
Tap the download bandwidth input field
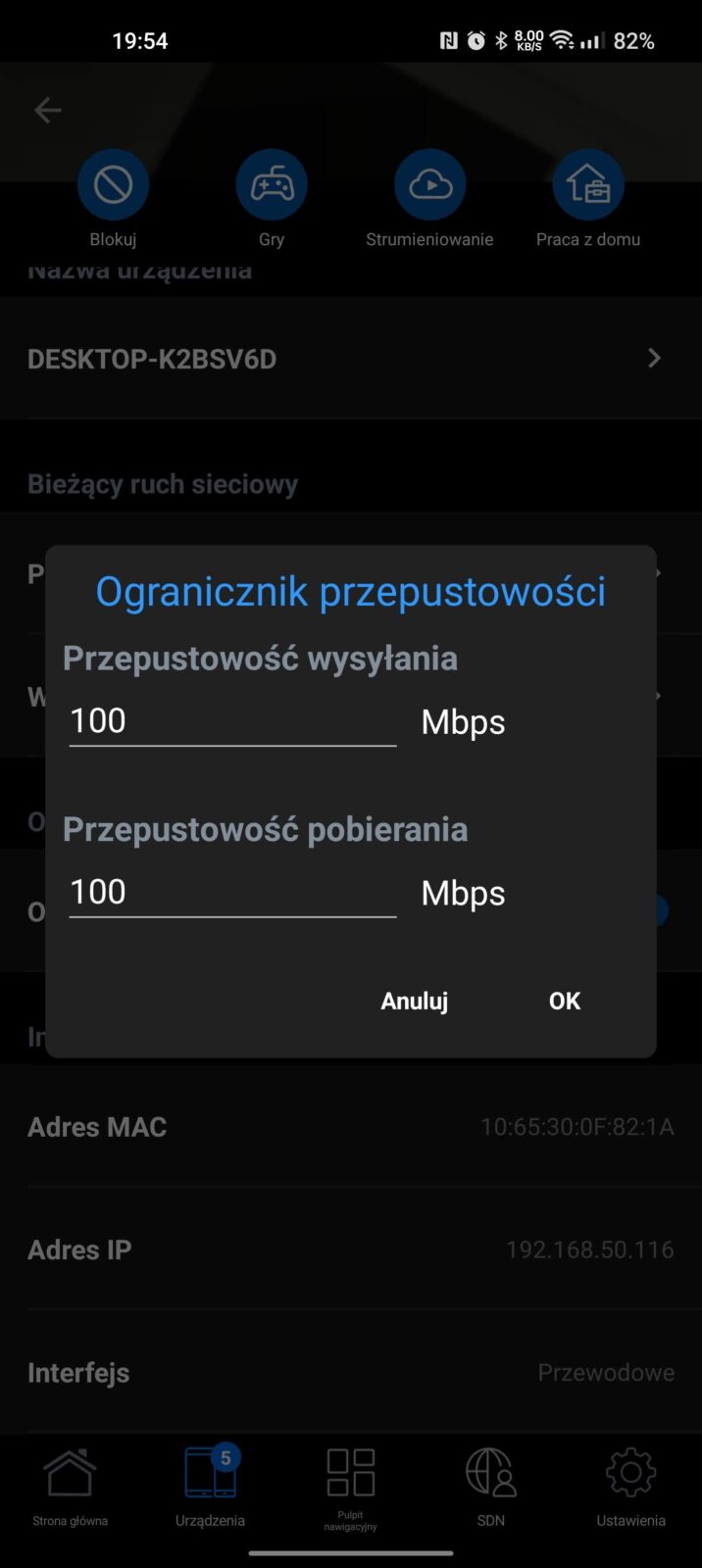(x=232, y=892)
